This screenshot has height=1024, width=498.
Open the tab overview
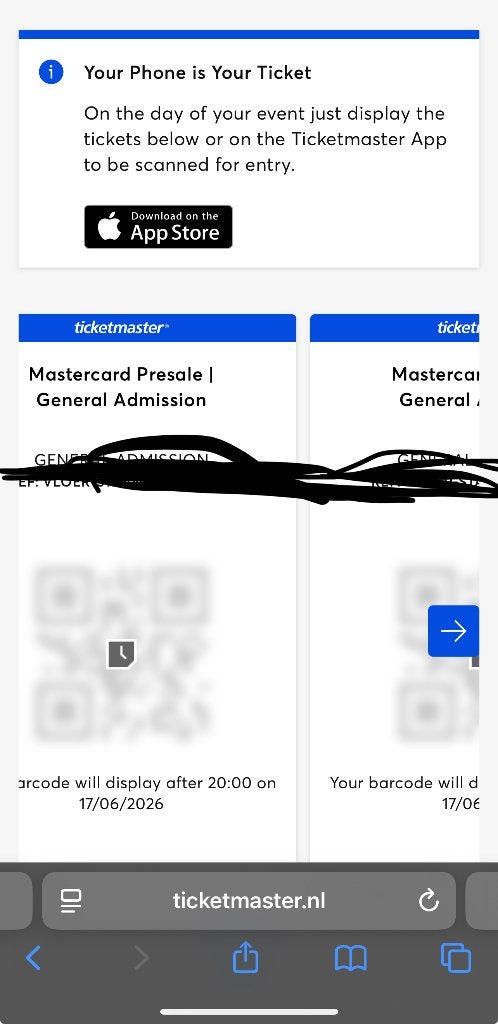pyautogui.click(x=456, y=958)
